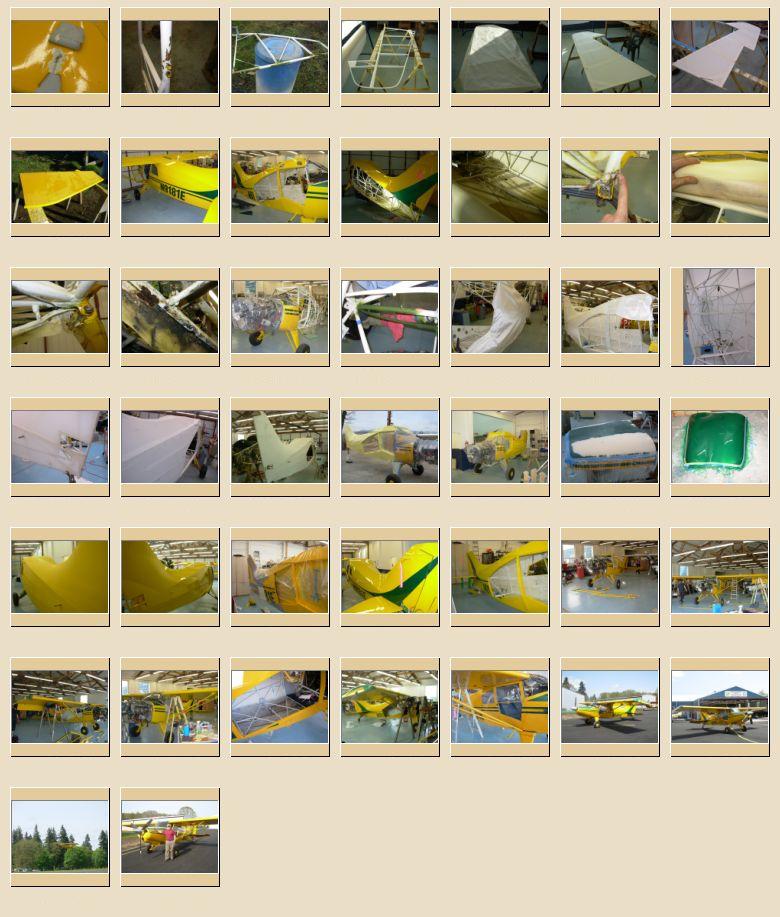
Task: Open the N9181E yellow fuselage thumbnail
Action: pyautogui.click(x=169, y=187)
